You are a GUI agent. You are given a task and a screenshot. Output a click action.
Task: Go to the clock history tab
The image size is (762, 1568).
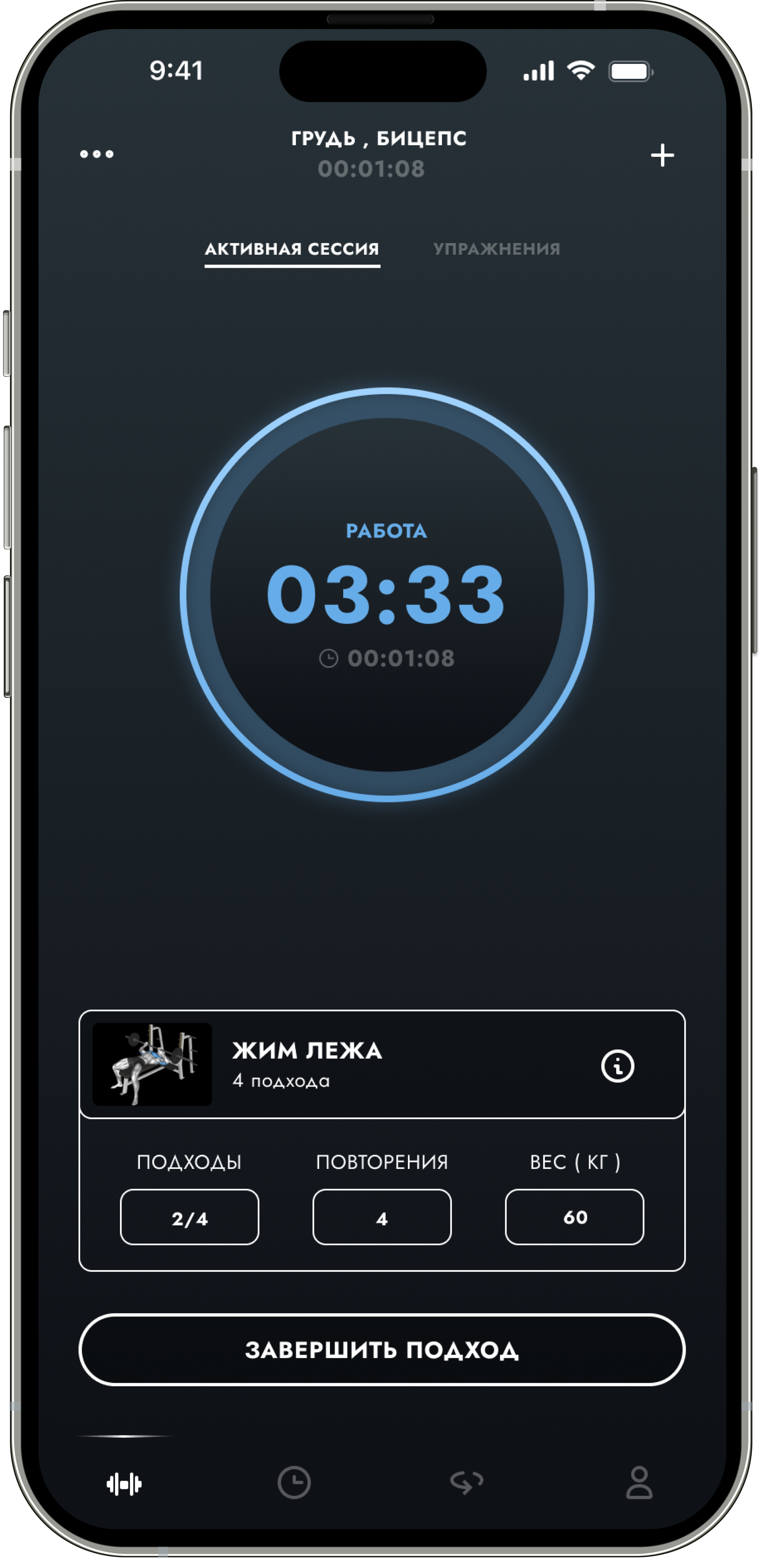click(294, 1483)
